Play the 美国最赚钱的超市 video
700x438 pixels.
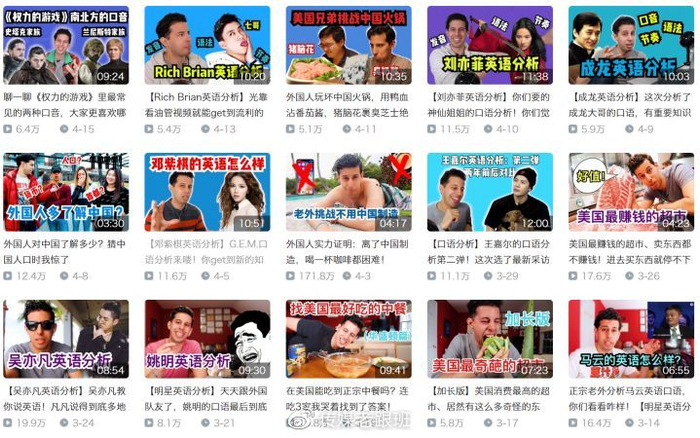pyautogui.click(x=631, y=192)
